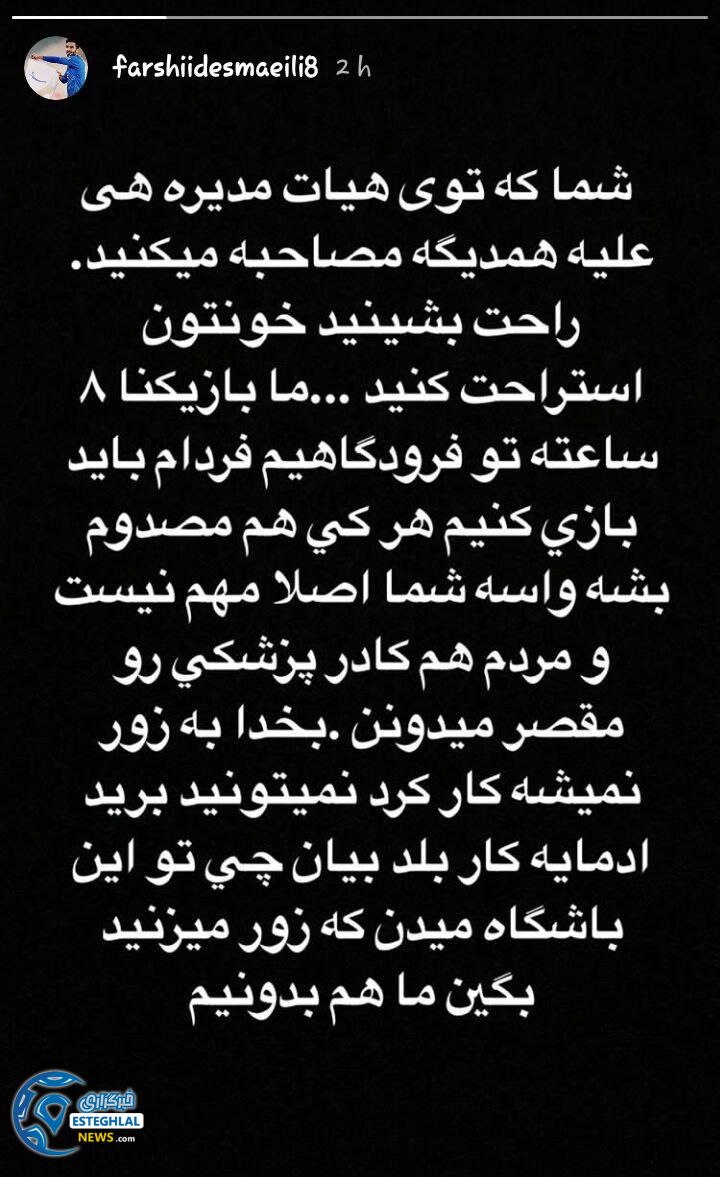The image size is (720, 1177).
Task: Click the ".com" text in the watermark
Action: [124, 1138]
